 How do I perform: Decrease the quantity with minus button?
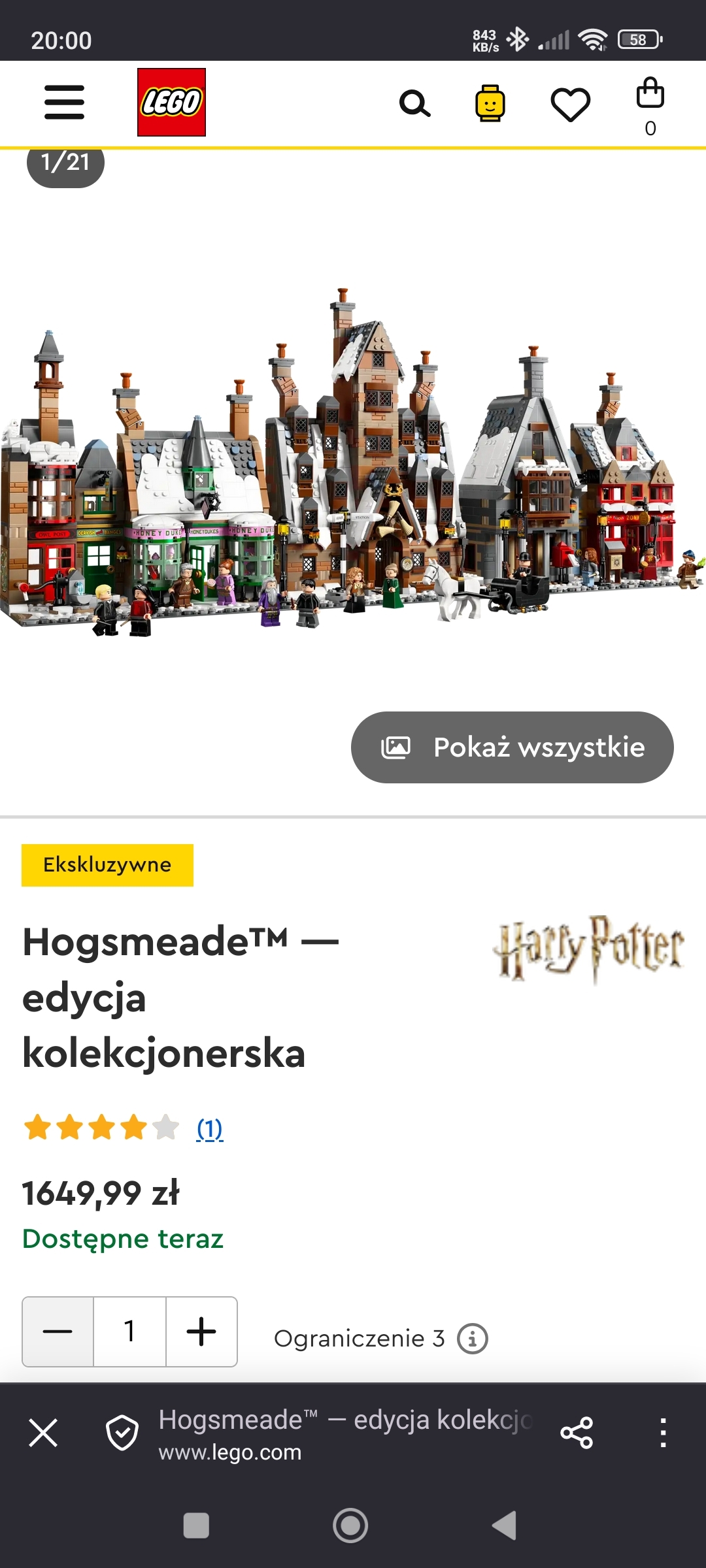[x=58, y=1331]
